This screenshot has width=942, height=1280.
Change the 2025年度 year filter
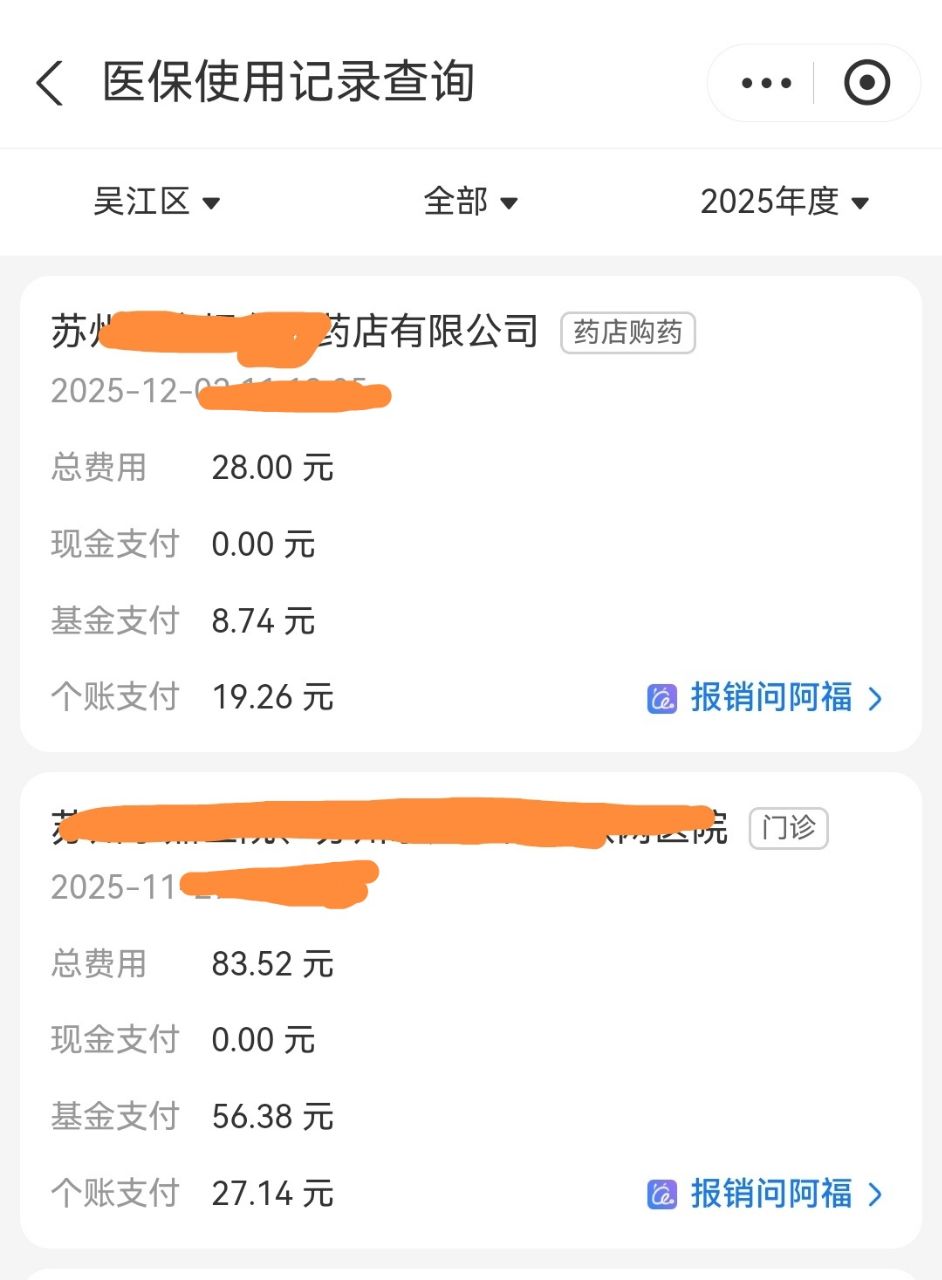pyautogui.click(x=784, y=202)
